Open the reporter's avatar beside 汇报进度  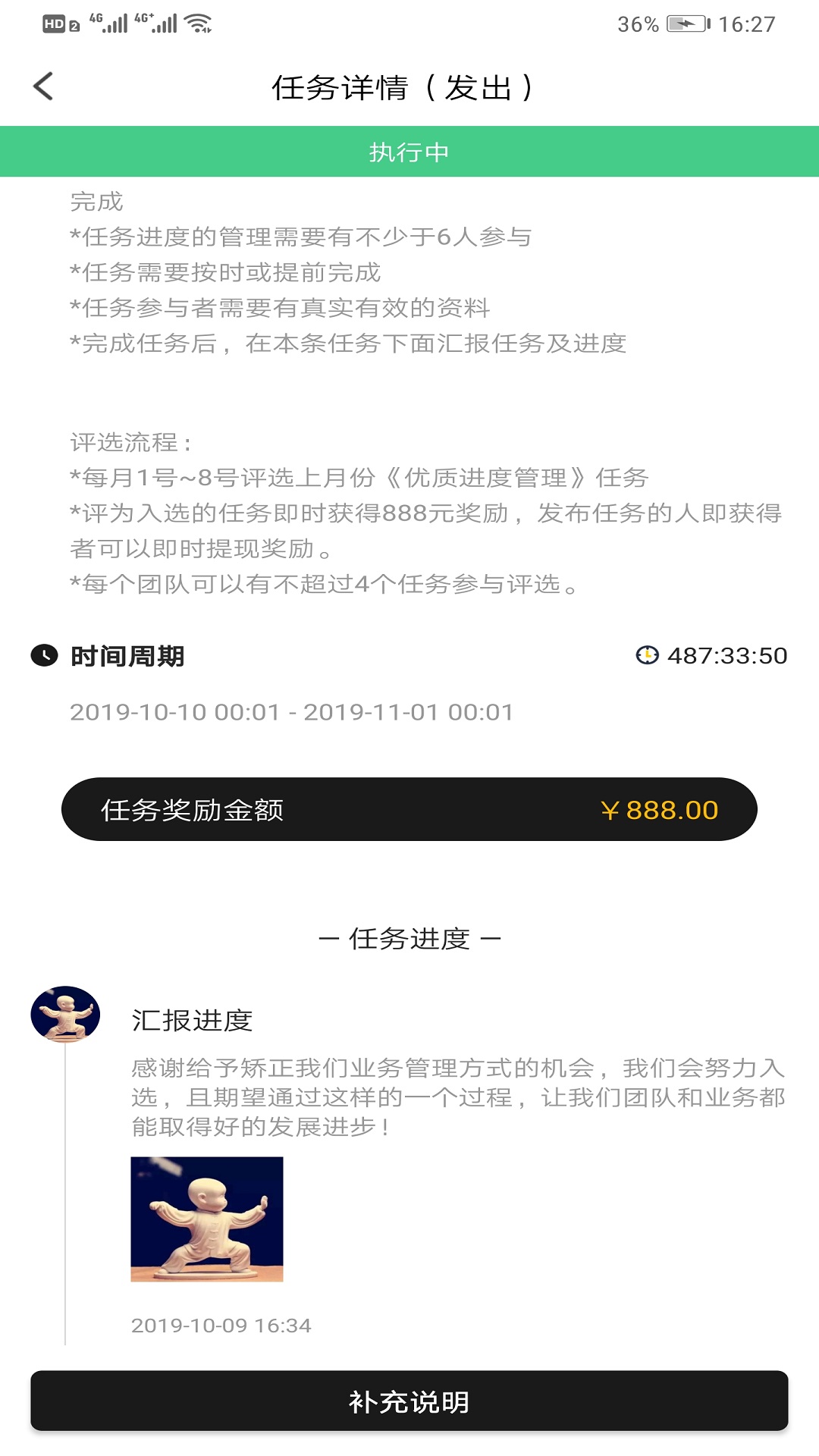65,1014
